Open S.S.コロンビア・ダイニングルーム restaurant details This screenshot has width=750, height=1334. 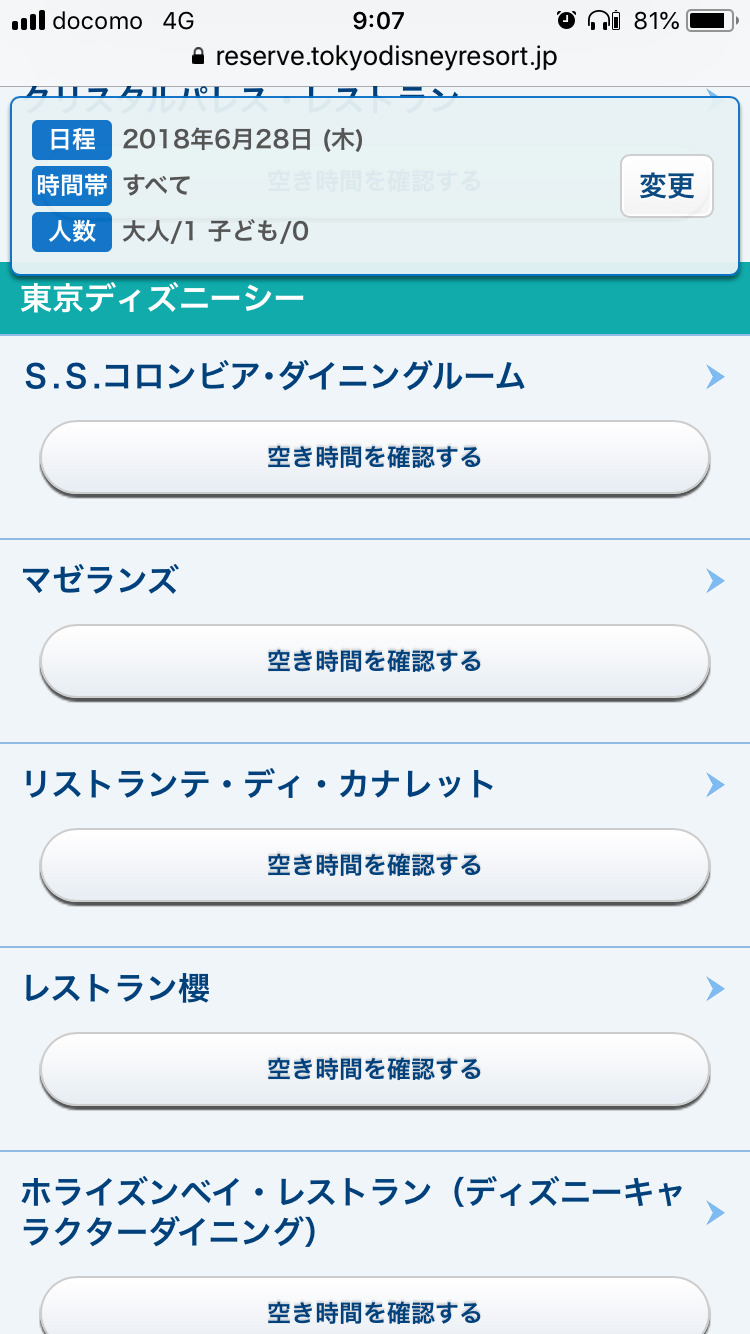[274, 377]
